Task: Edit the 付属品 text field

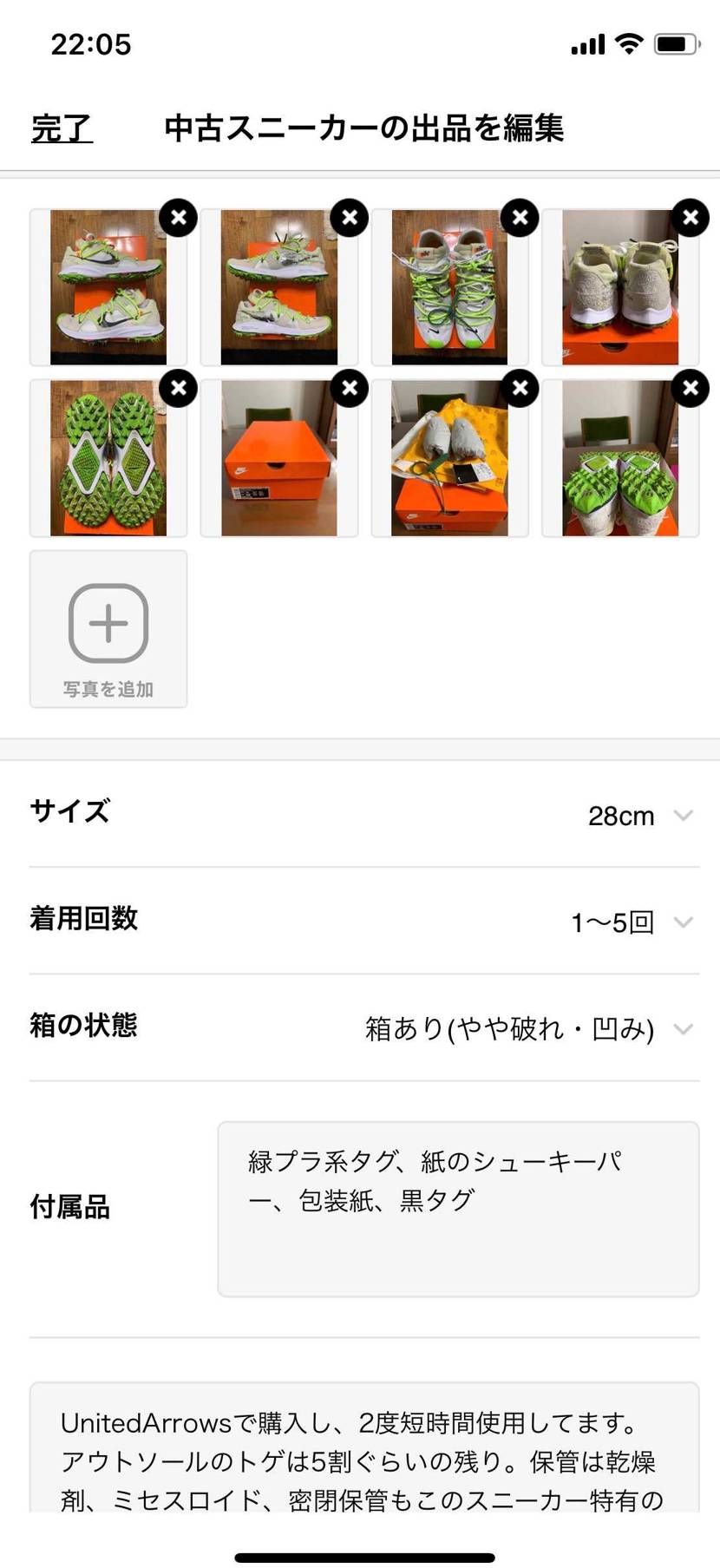Action: tap(458, 1209)
